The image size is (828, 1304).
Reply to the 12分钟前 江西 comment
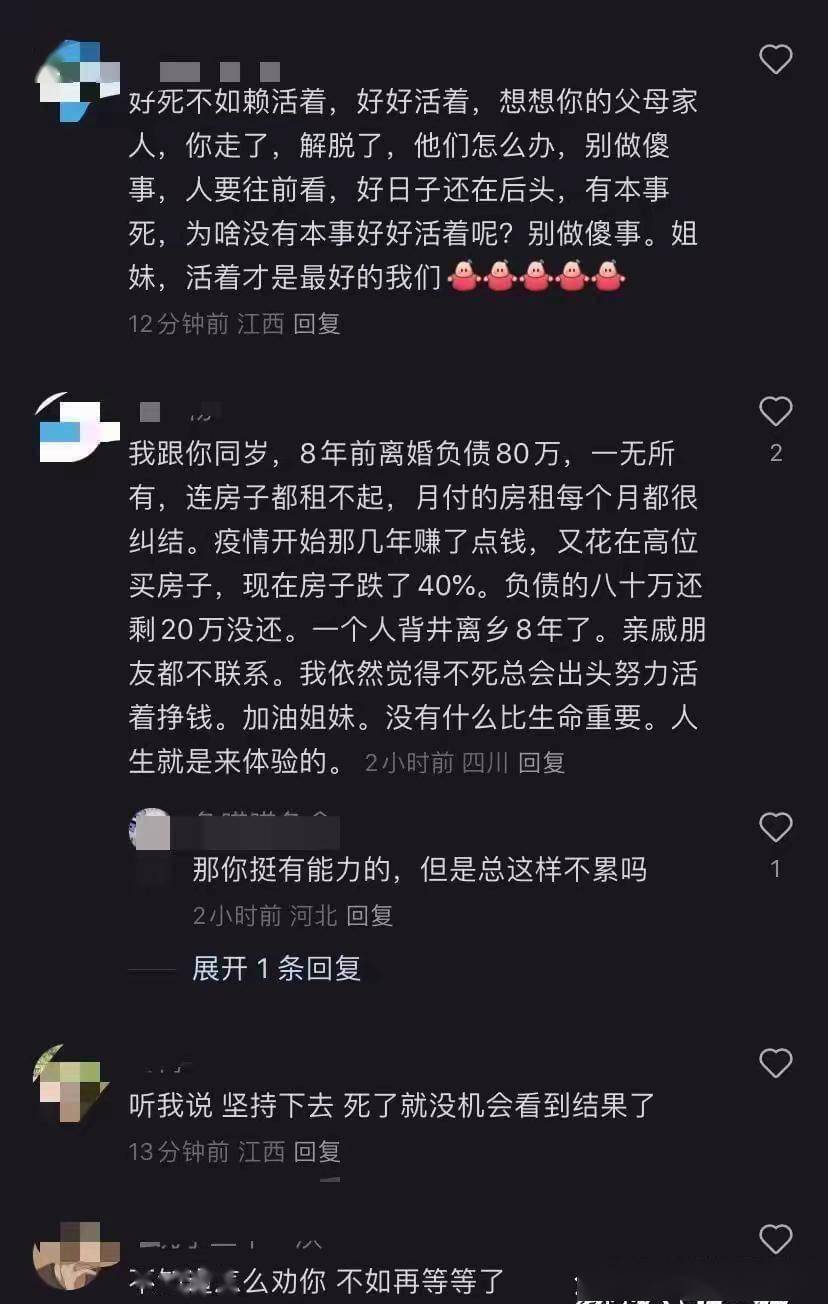click(317, 324)
